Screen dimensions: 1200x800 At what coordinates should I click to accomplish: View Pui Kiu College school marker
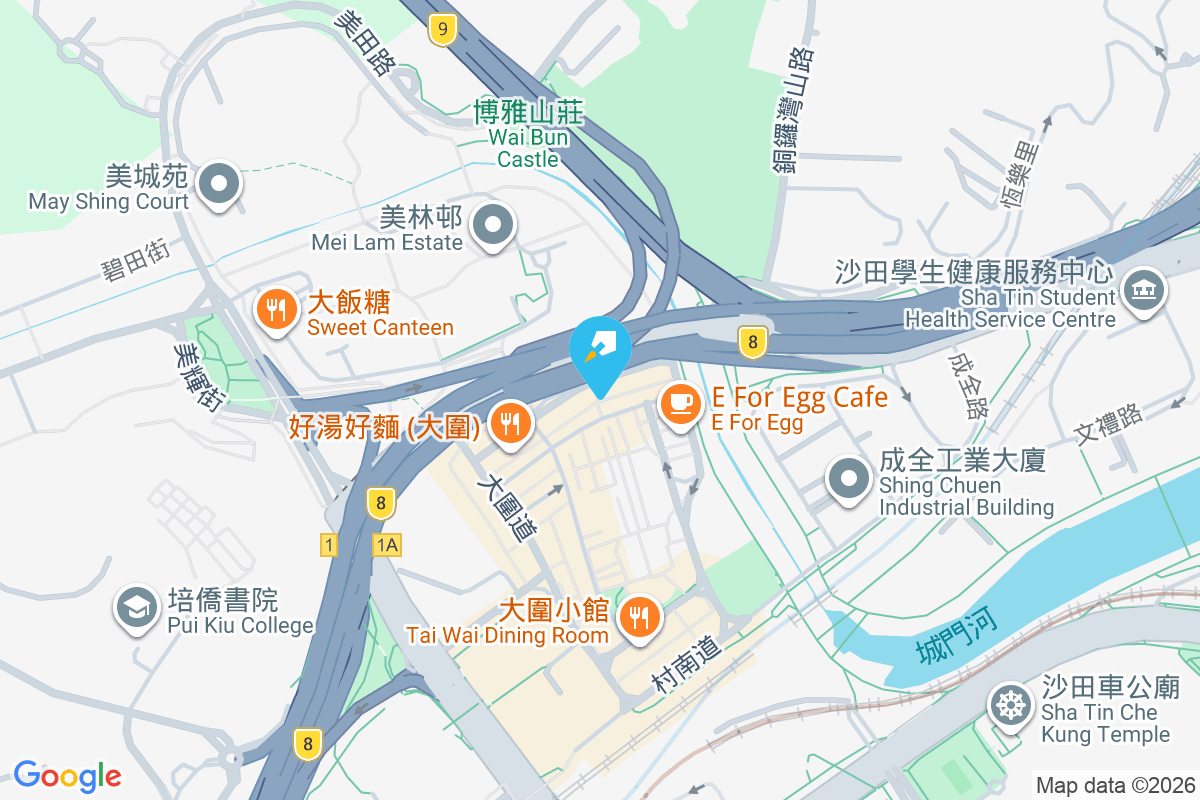[135, 606]
